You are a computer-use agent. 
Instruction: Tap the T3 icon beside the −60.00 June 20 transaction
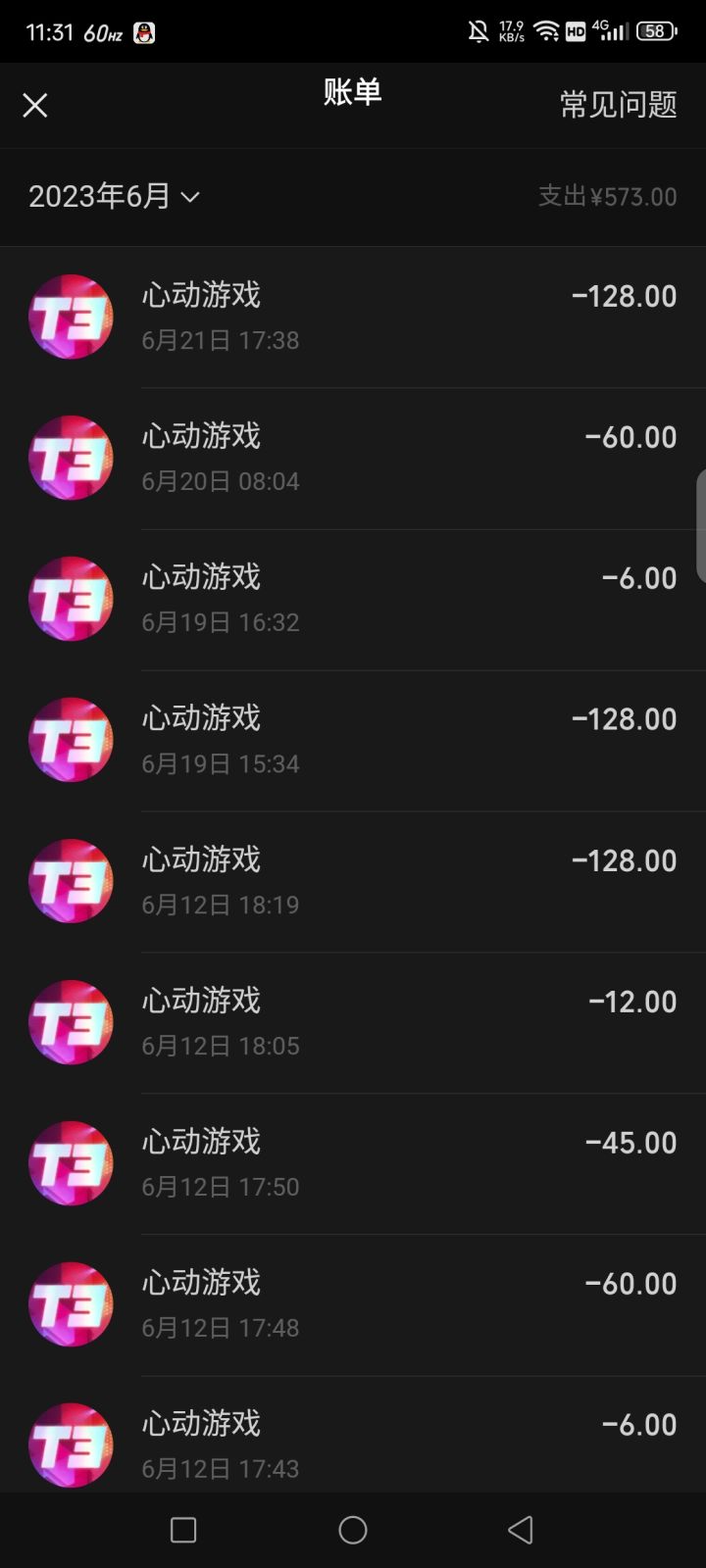[71, 457]
